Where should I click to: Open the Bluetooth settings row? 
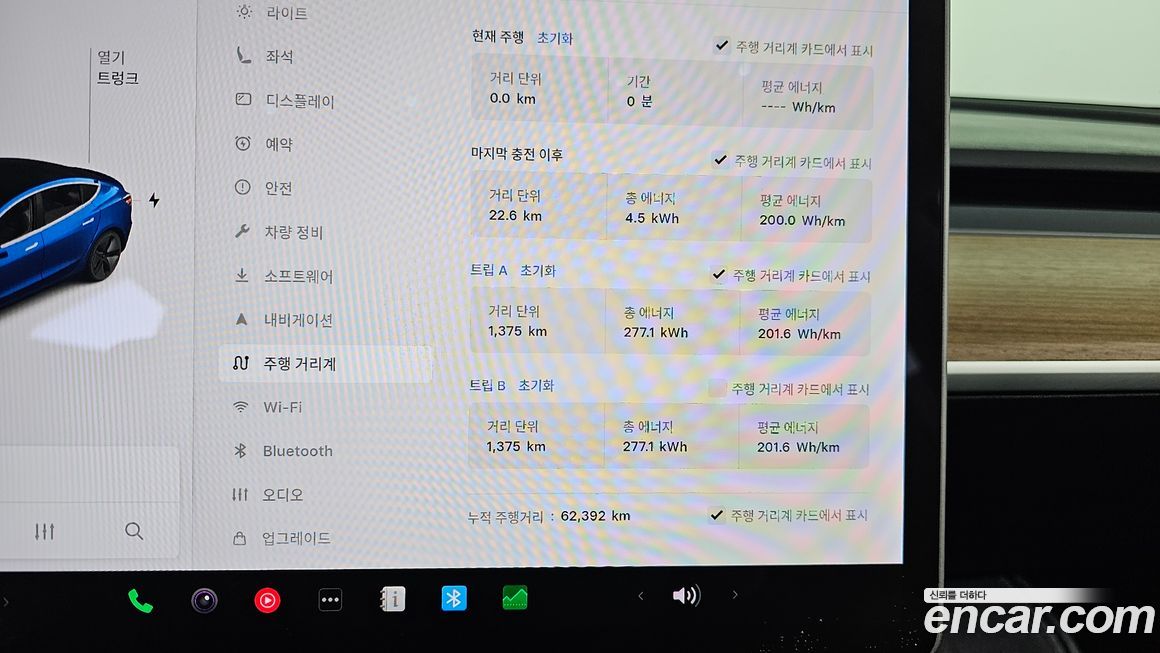click(296, 451)
